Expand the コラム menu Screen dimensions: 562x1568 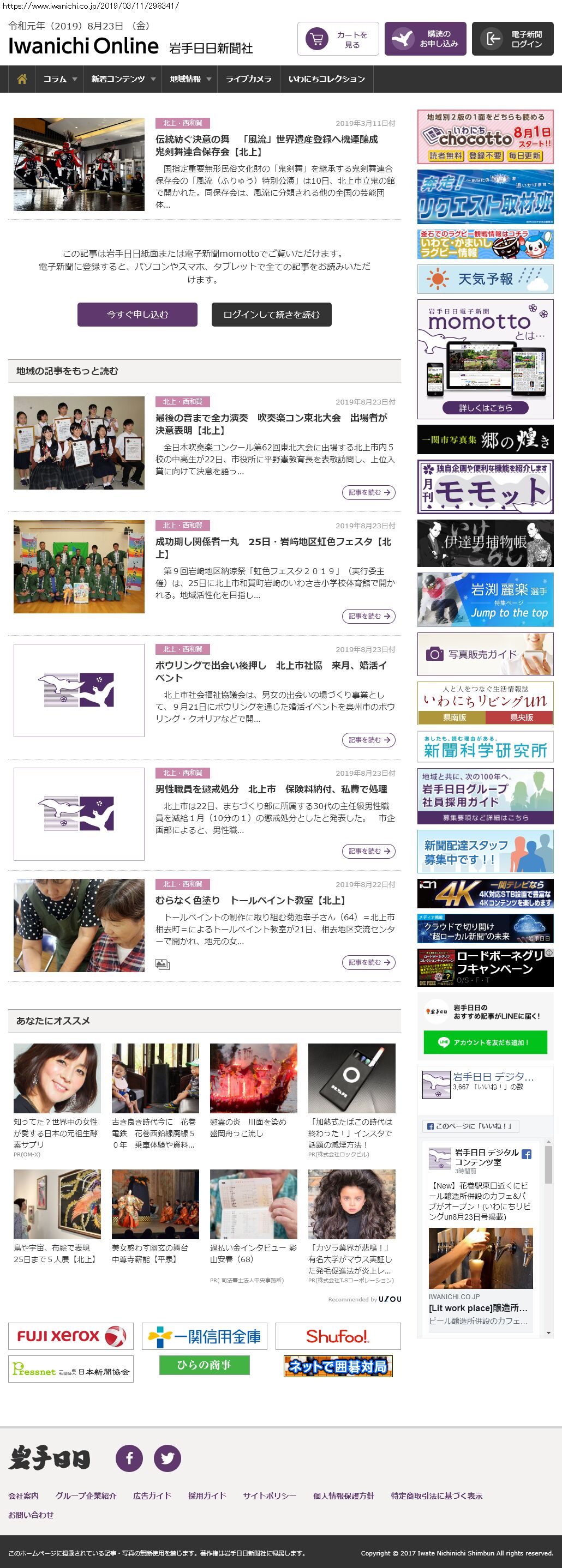coord(59,79)
